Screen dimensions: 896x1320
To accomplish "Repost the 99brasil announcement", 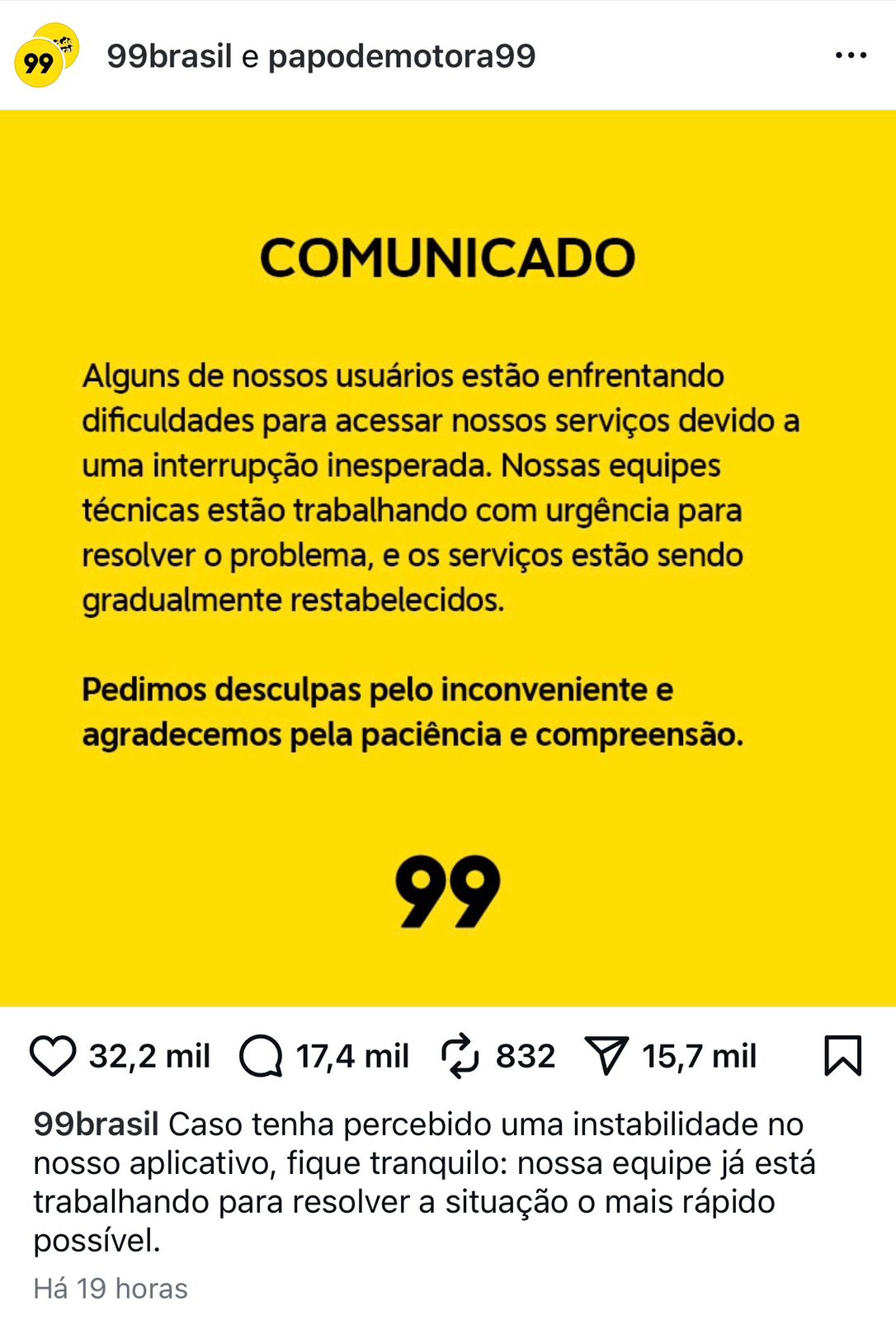I will point(460,1056).
